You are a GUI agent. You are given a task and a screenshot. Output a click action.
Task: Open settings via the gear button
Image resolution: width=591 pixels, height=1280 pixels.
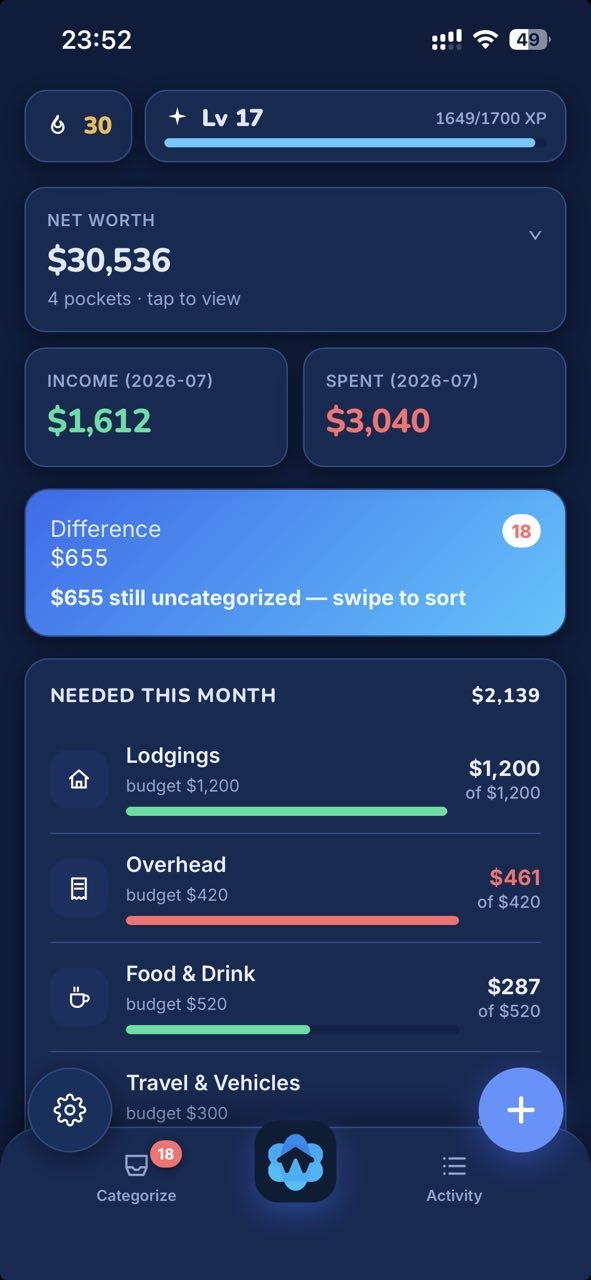tap(70, 1110)
